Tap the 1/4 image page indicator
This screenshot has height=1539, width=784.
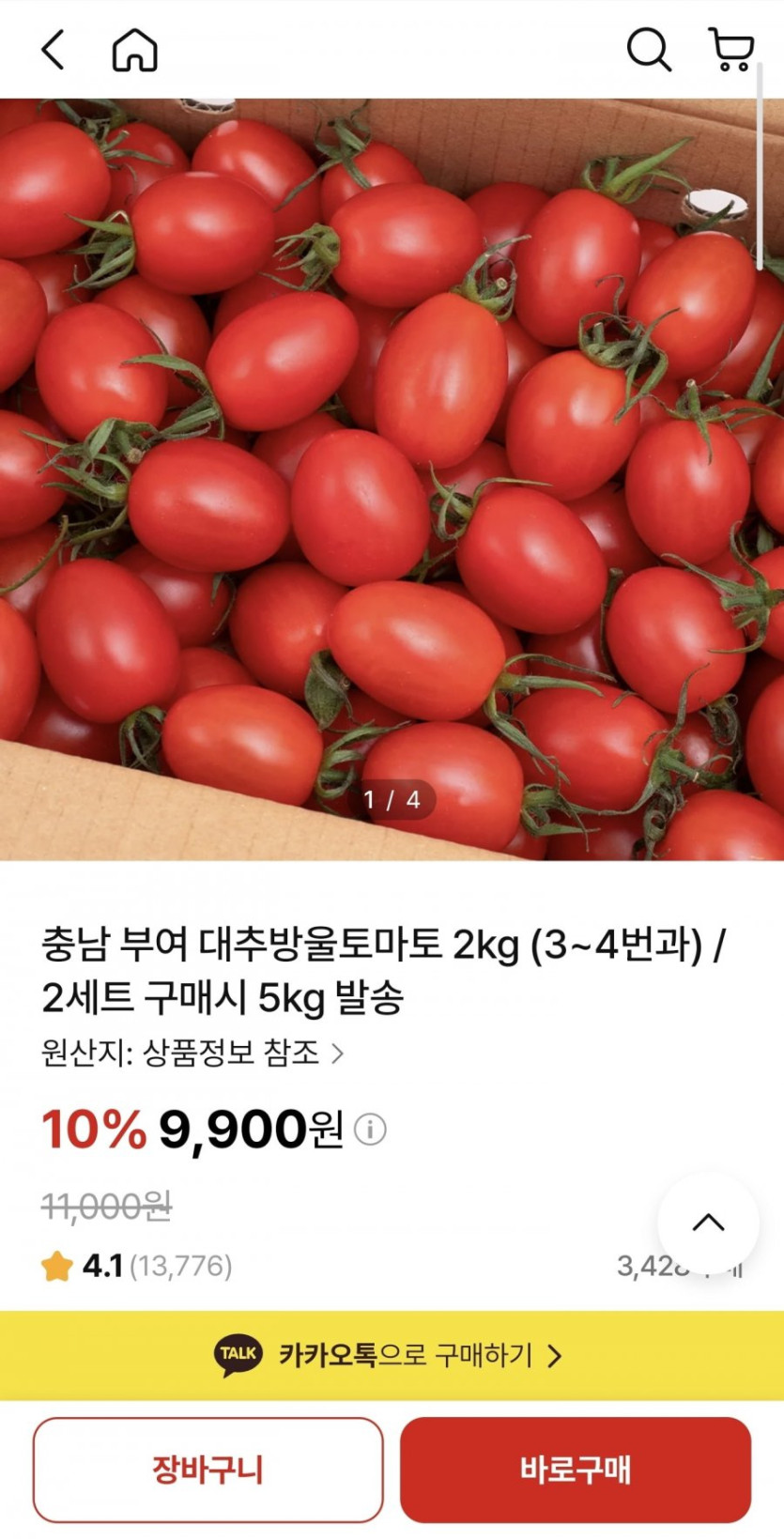392,801
